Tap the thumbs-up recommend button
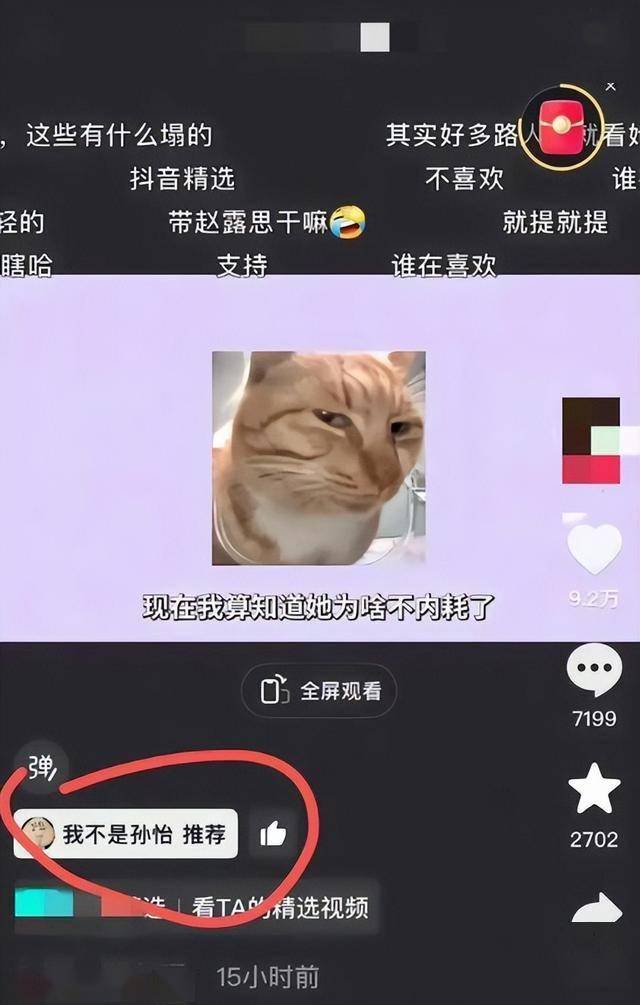Screen dimensions: 640x1005 click(273, 834)
